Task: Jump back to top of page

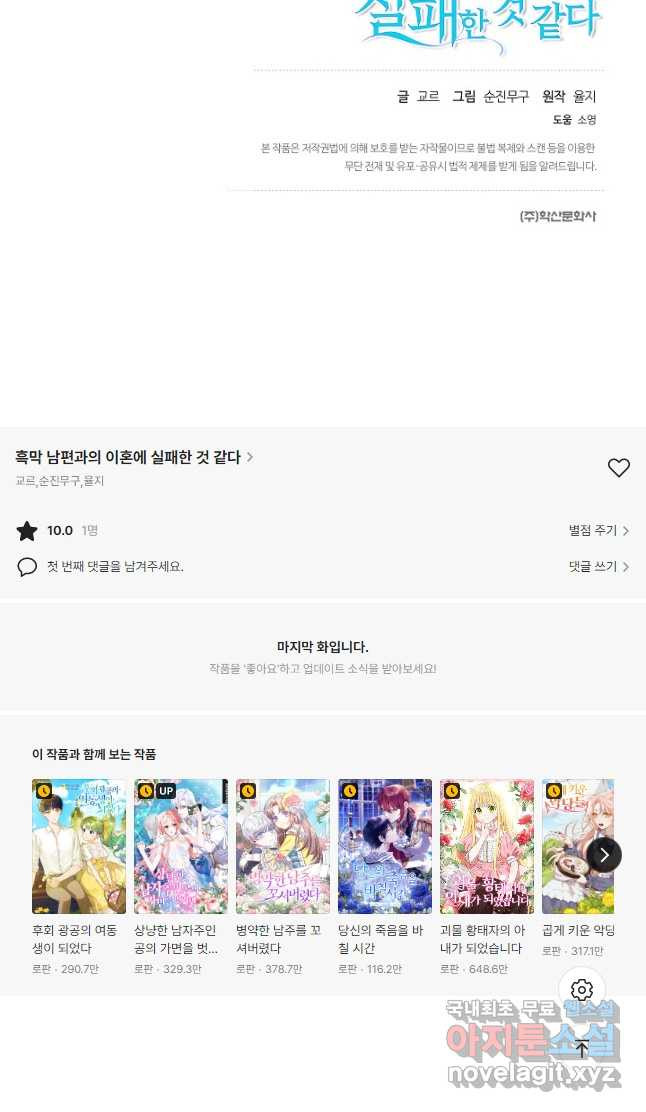Action: [x=582, y=1049]
